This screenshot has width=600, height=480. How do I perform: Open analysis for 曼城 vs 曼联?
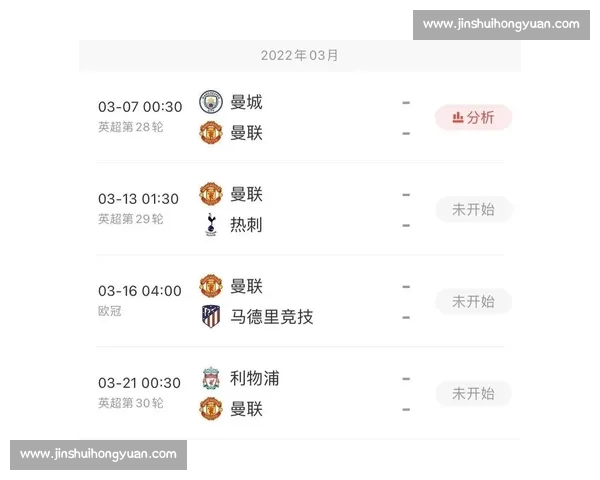pos(472,117)
